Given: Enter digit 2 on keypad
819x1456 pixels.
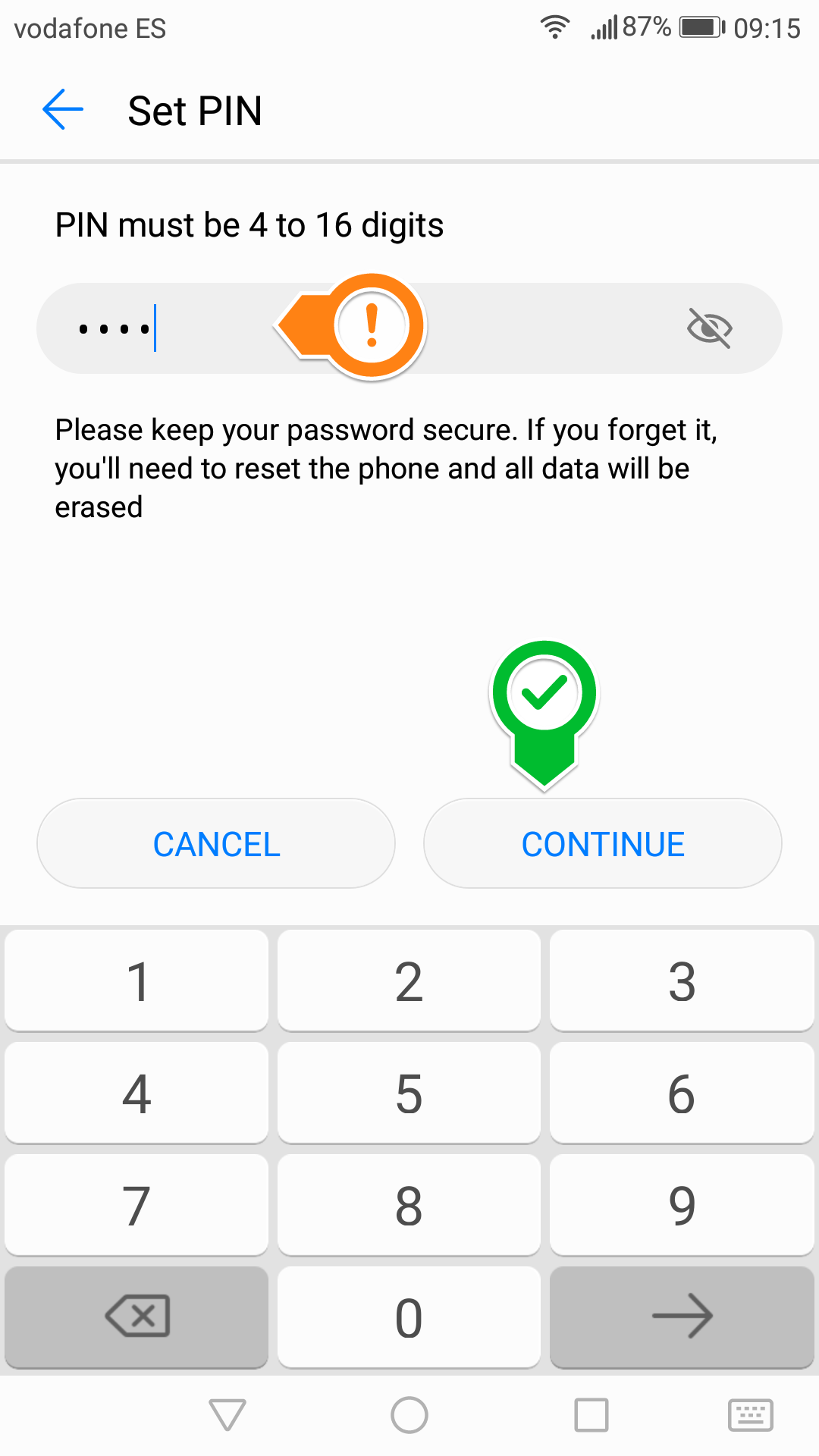Looking at the screenshot, I should [x=409, y=981].
